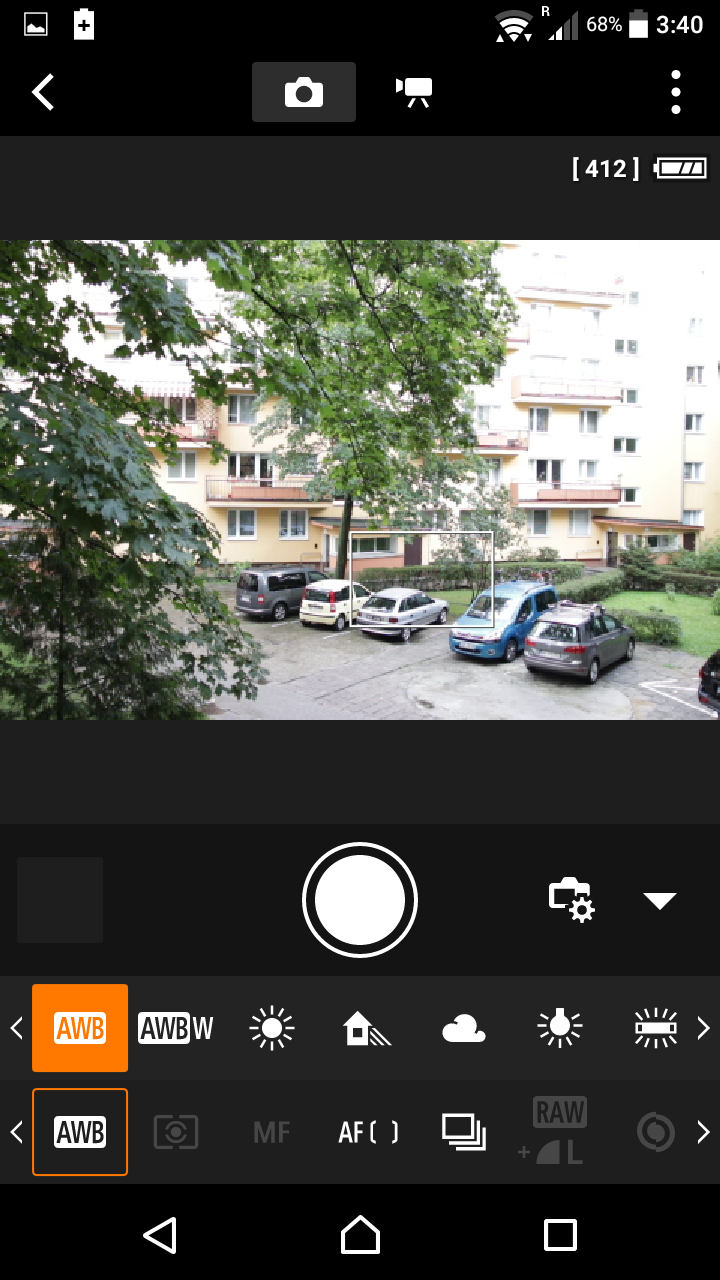Show next white balance options arrow
The width and height of the screenshot is (720, 1280).
[703, 1028]
